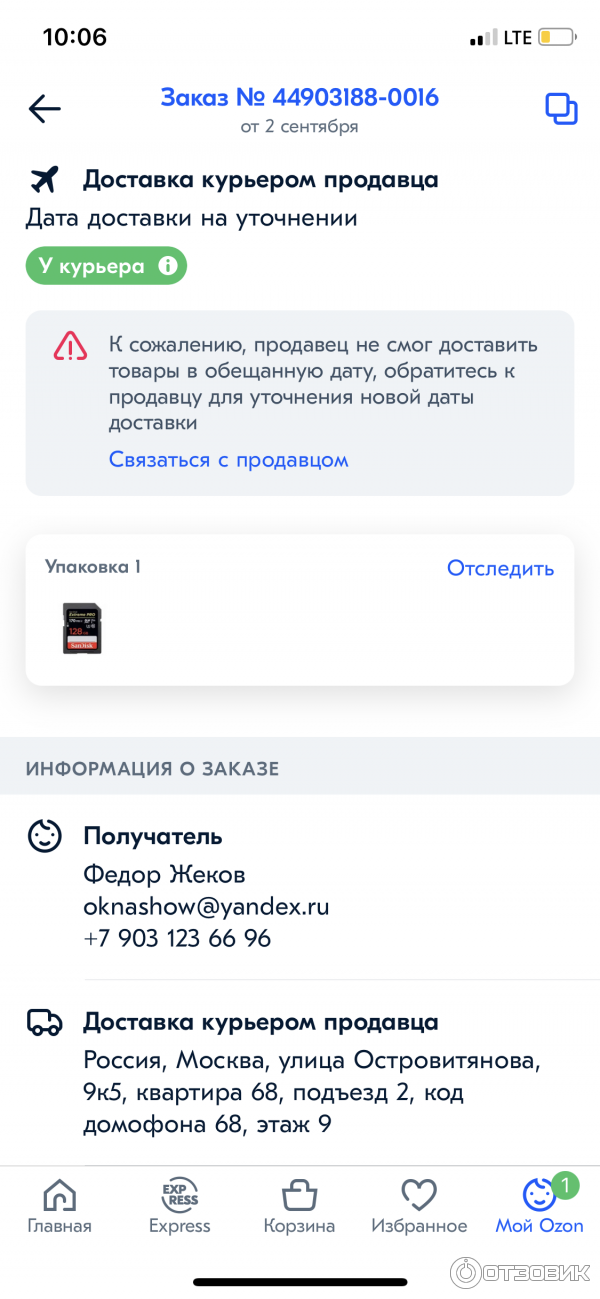600x1299 pixels.
Task: Open the Избранное tab
Action: tap(419, 1207)
